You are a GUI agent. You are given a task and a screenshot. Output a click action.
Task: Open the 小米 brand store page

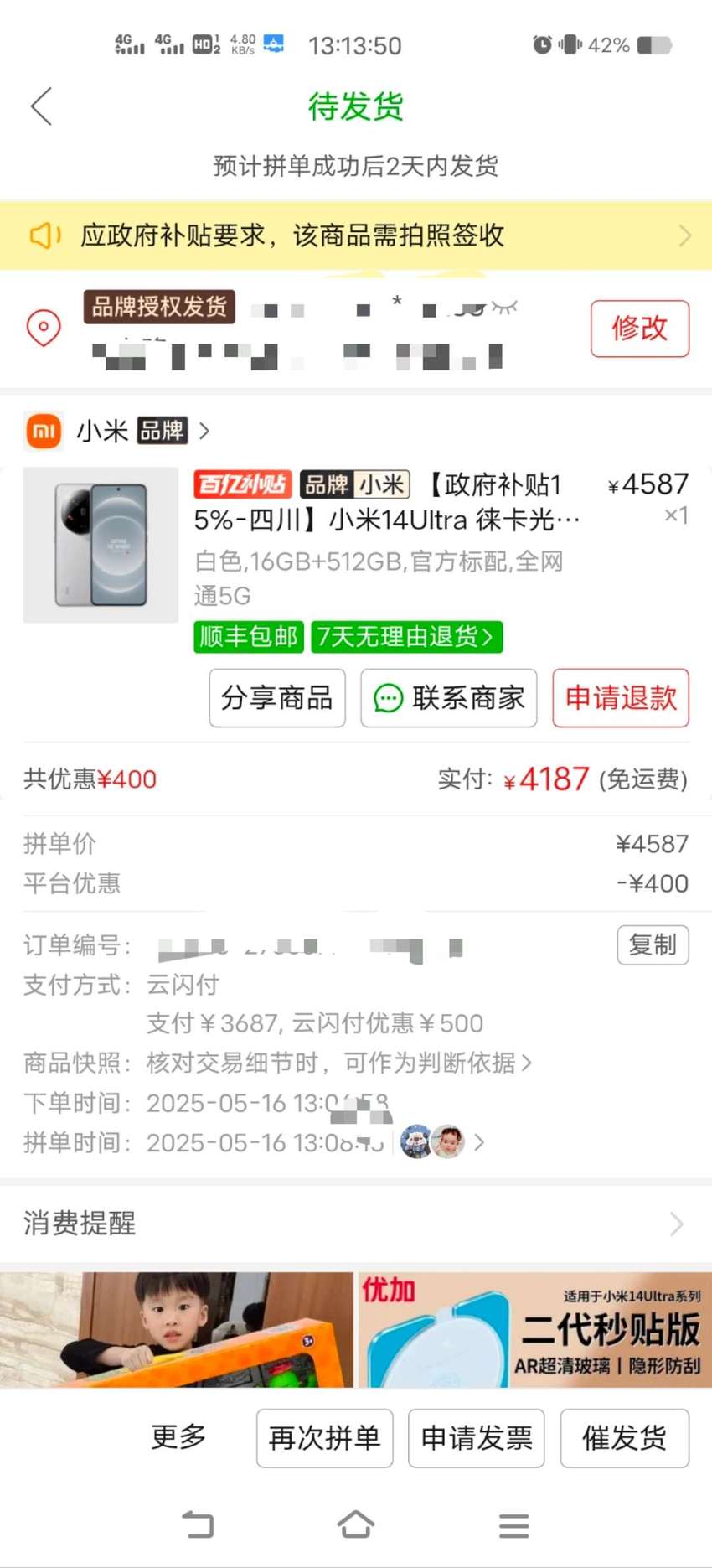click(x=117, y=431)
